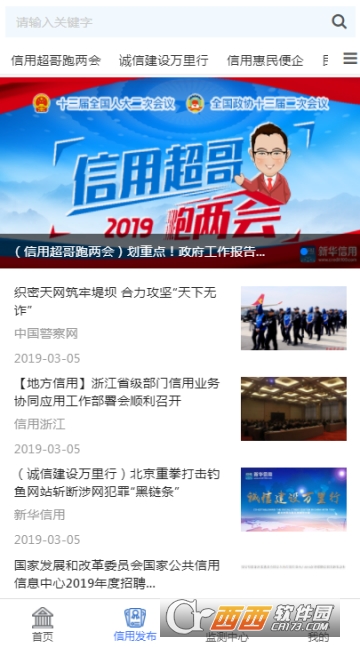Select the 信用发布 bottom tab
Image resolution: width=360 pixels, height=647 pixels.
pos(135,624)
